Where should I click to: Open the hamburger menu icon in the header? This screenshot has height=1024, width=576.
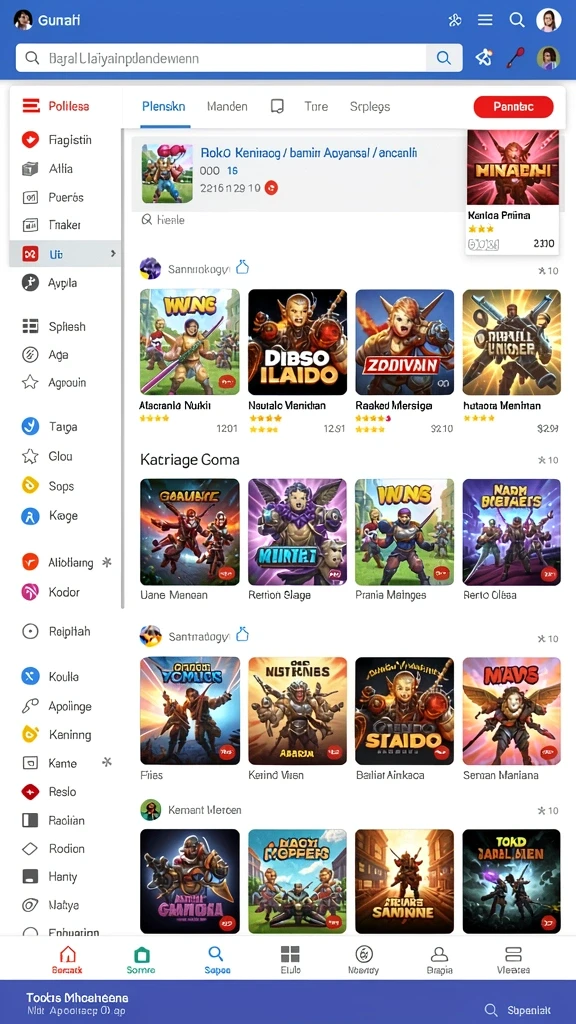coord(485,20)
